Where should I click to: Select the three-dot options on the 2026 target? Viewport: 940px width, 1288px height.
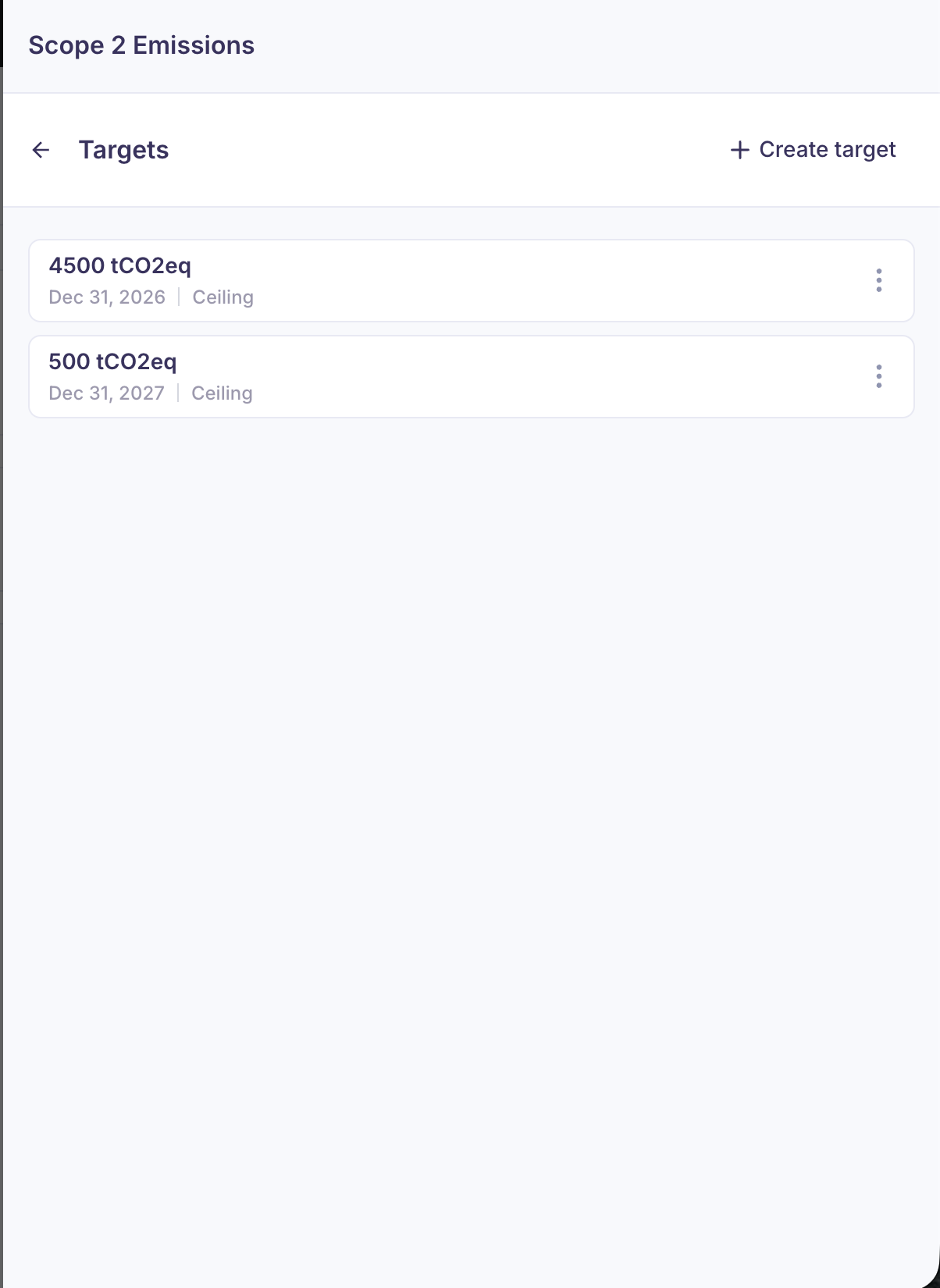878,281
